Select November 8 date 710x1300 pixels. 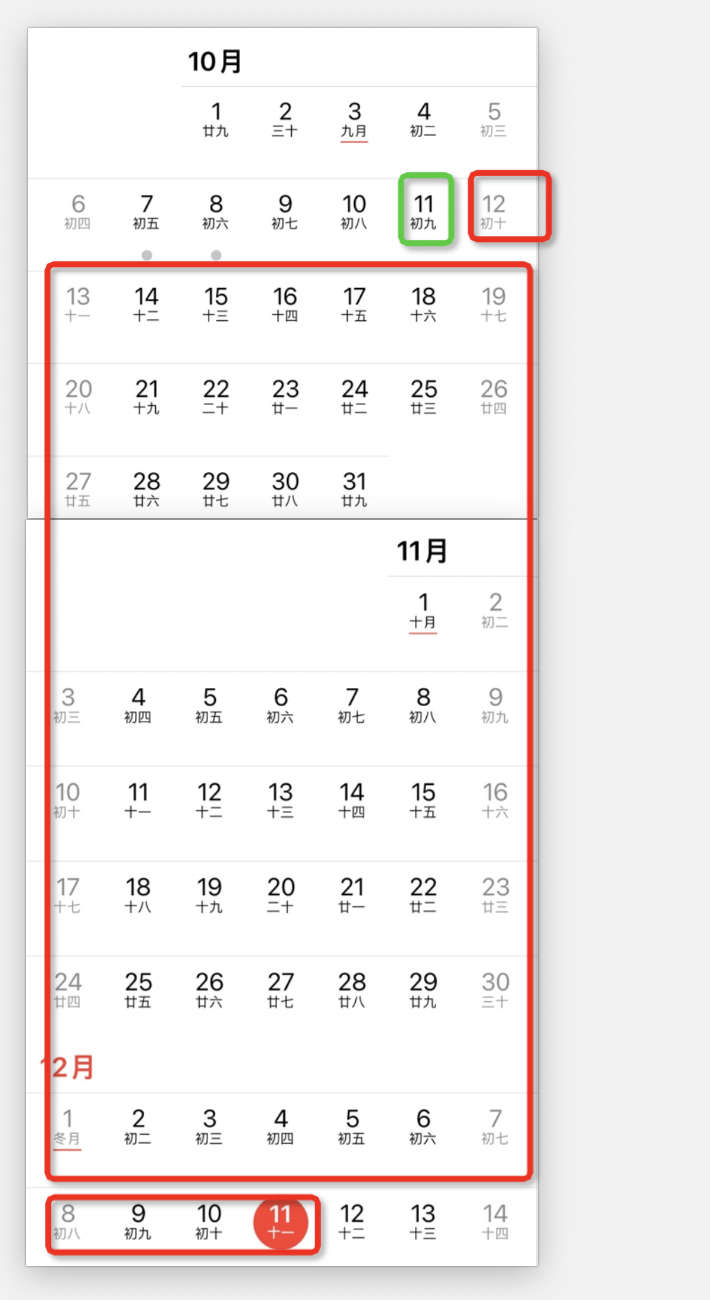tap(423, 704)
